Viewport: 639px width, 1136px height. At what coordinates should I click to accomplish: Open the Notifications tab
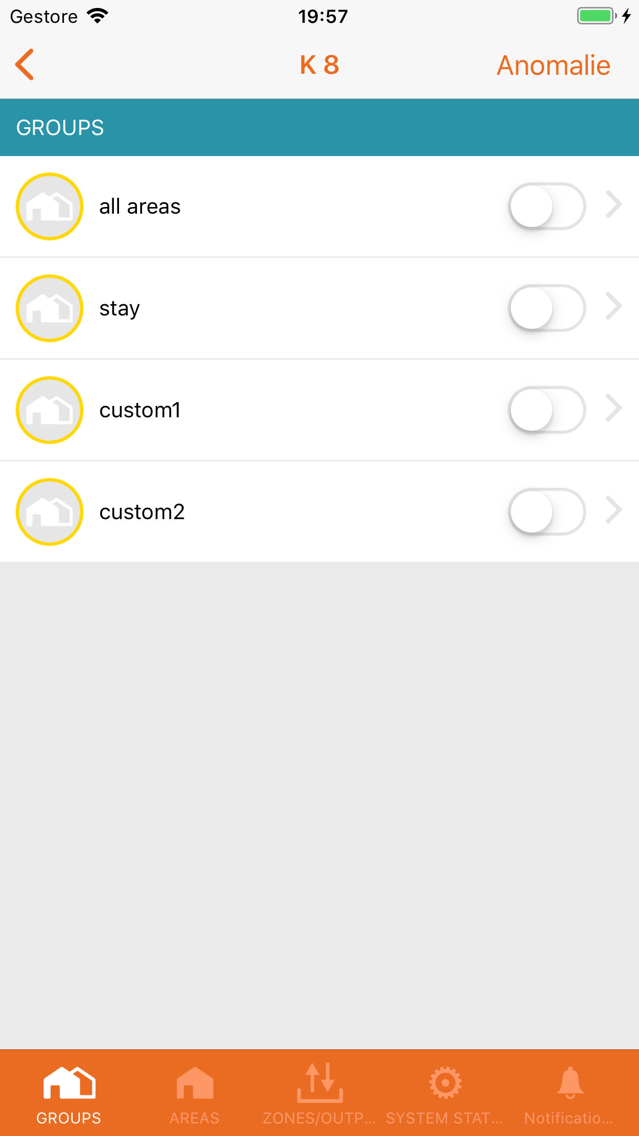point(570,1094)
